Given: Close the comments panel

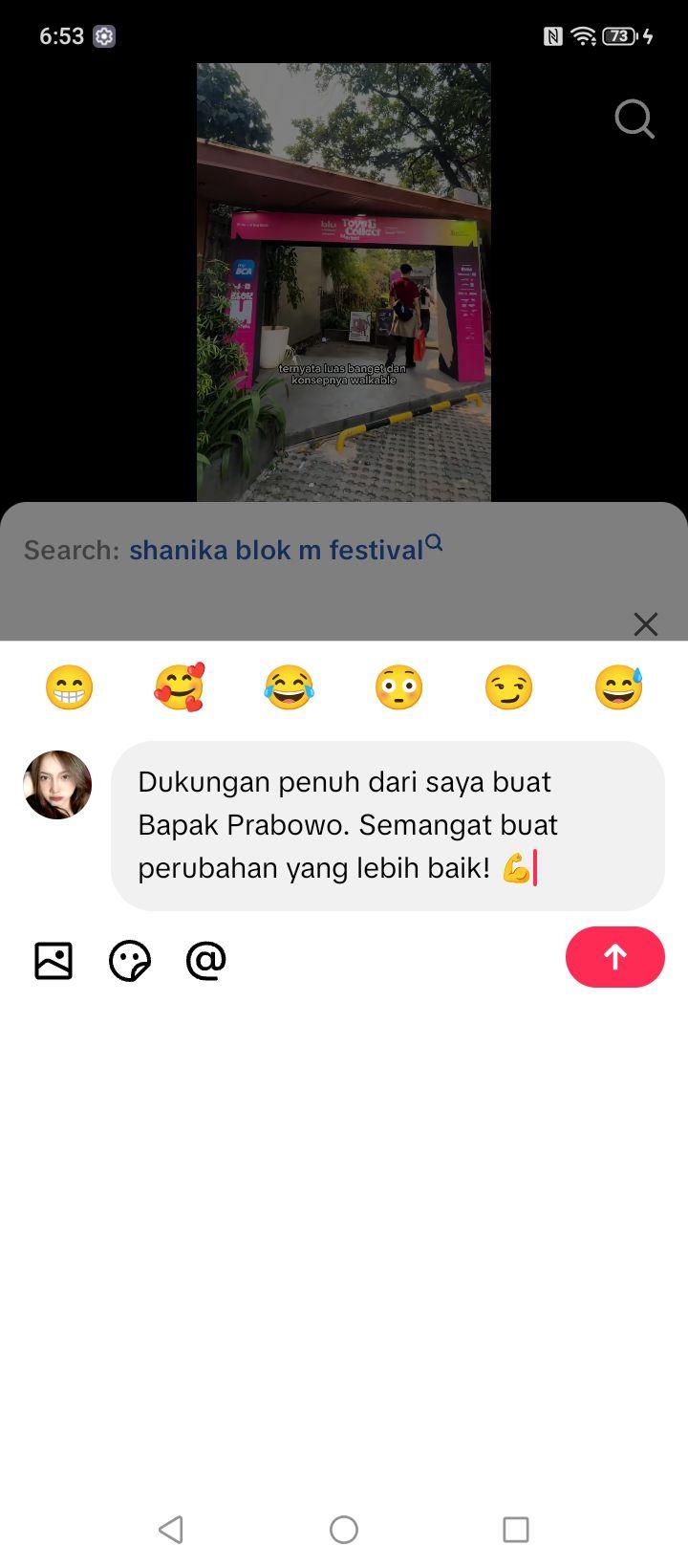Looking at the screenshot, I should (646, 624).
